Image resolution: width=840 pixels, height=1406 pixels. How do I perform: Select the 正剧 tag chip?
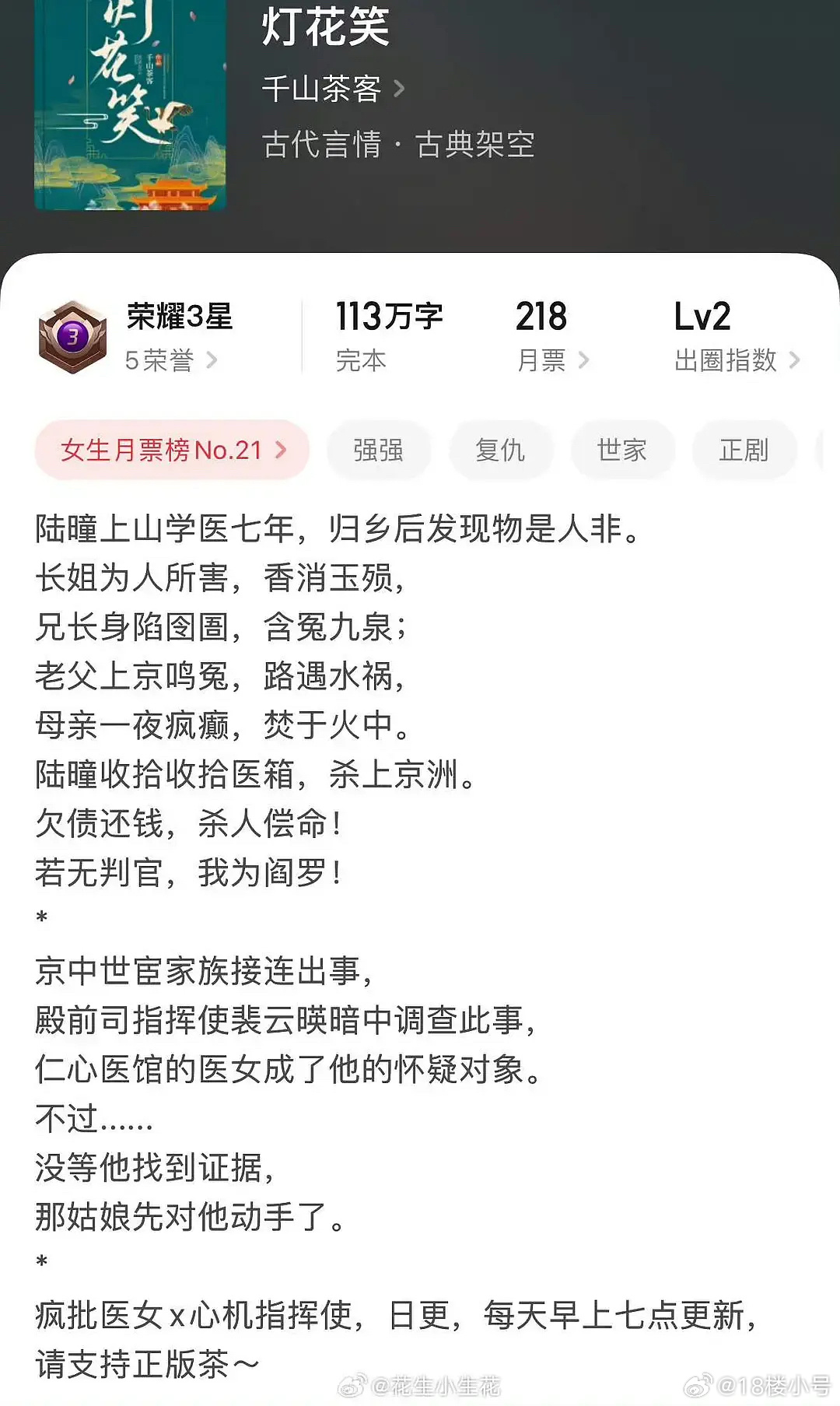744,450
